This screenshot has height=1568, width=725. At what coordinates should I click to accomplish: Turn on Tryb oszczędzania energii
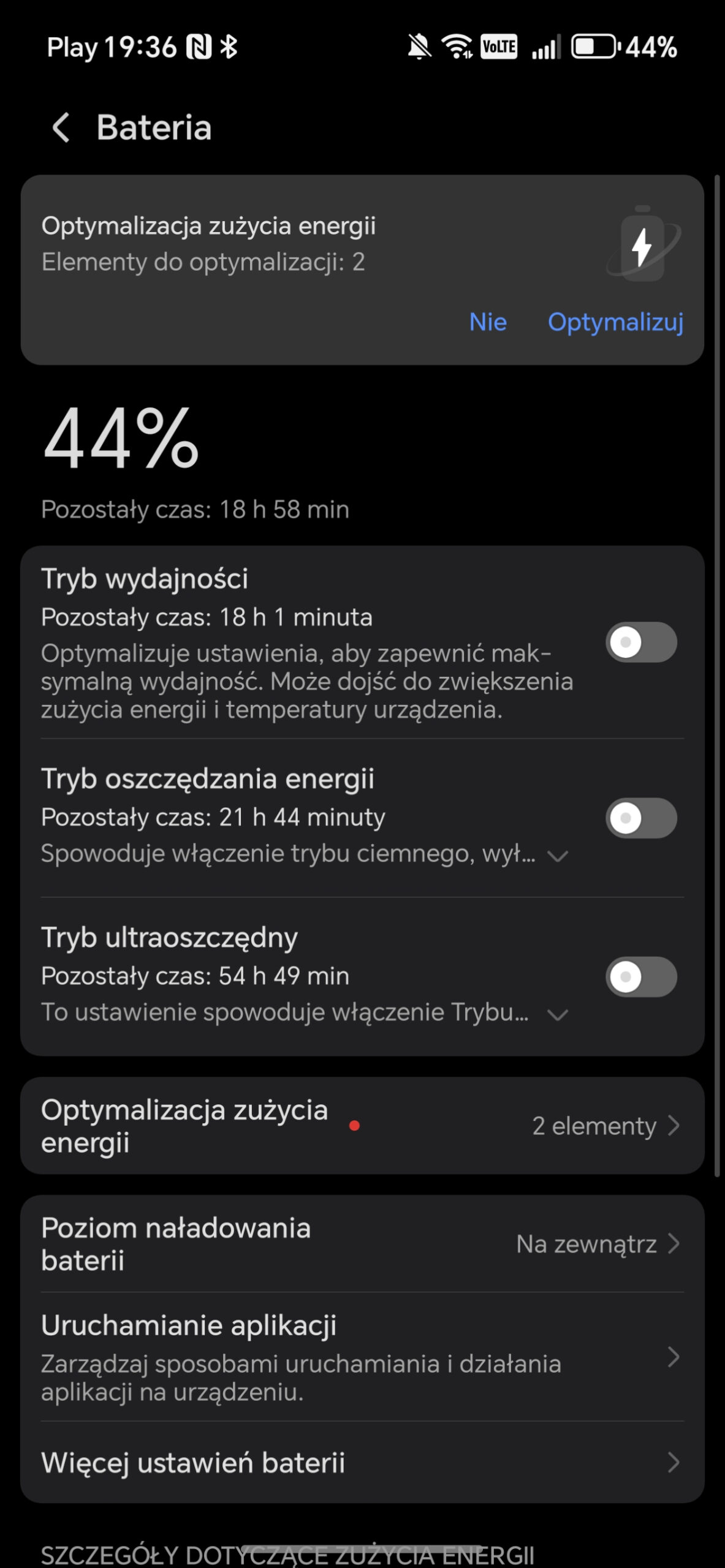click(641, 818)
